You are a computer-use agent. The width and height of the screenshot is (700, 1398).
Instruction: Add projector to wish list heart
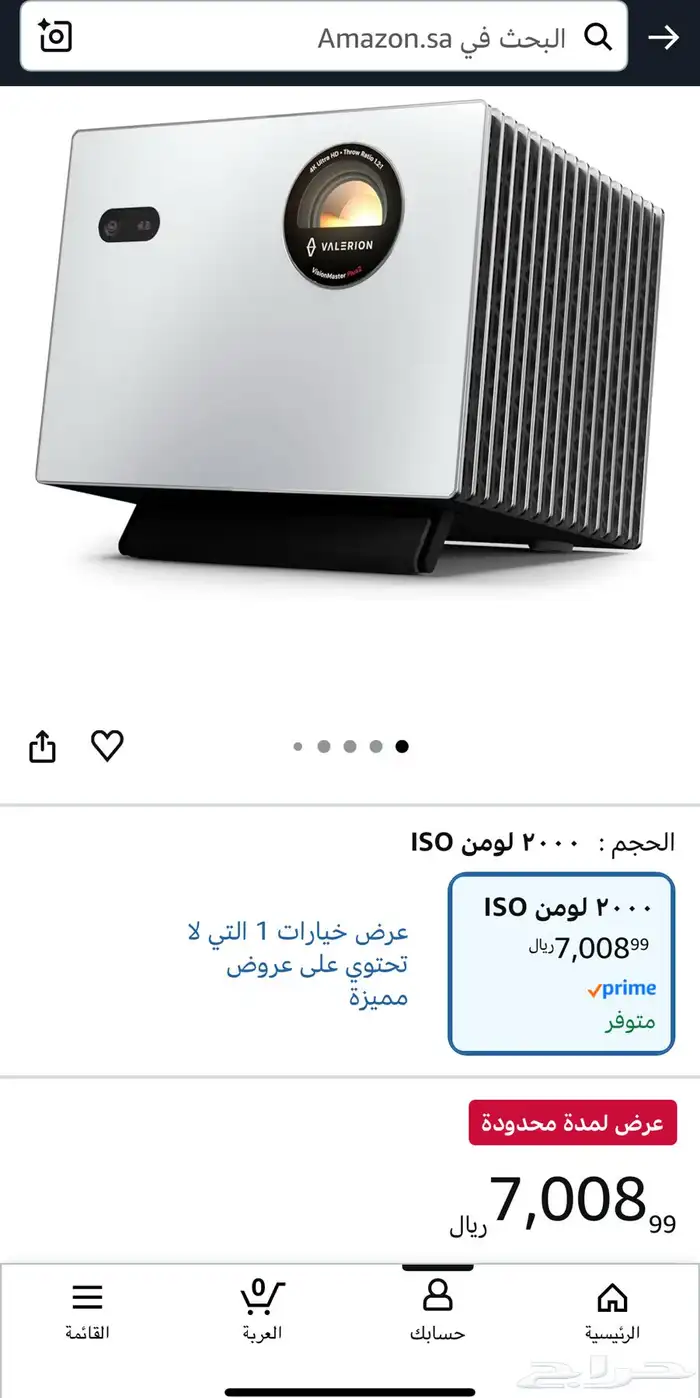(x=107, y=746)
